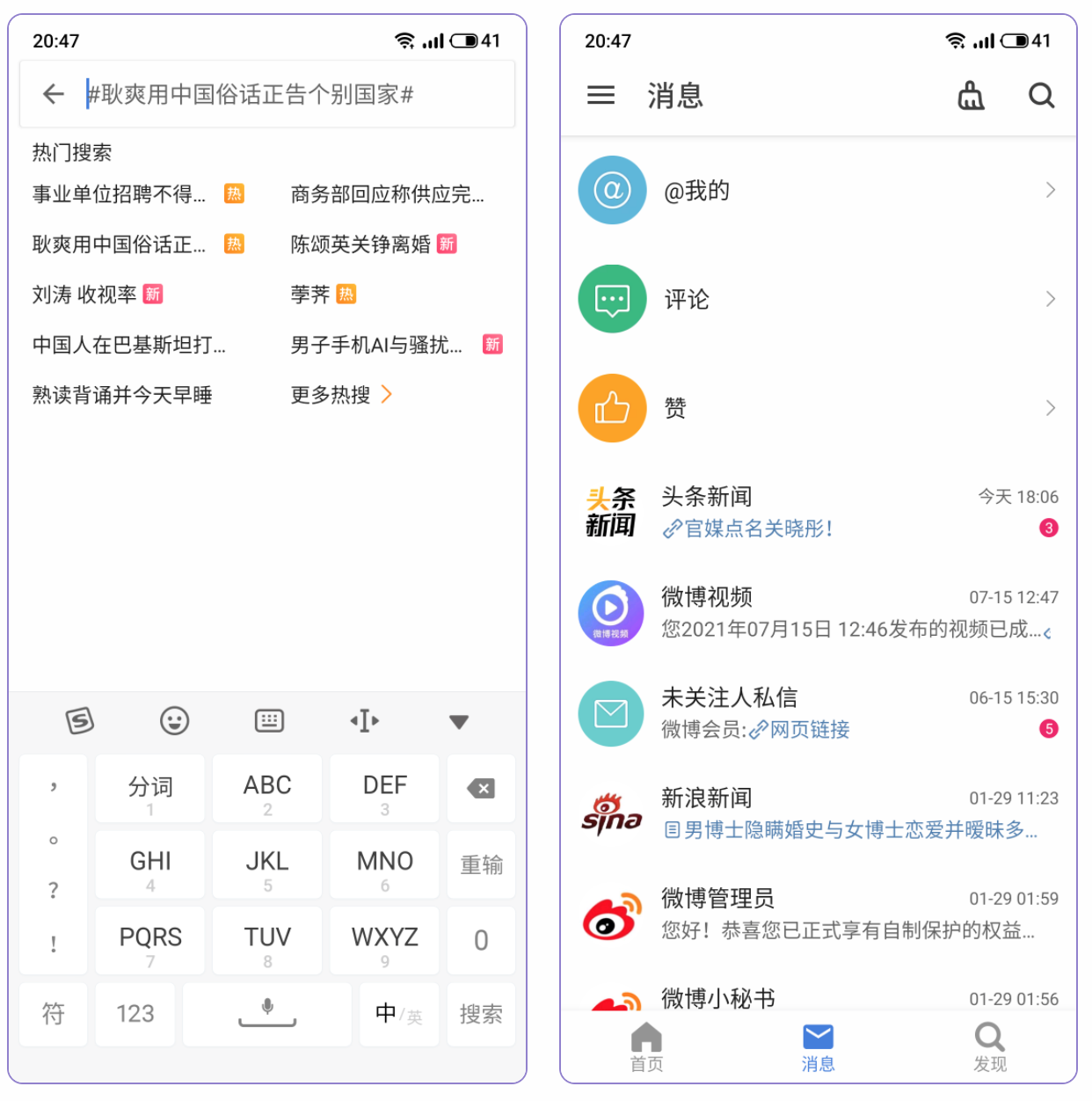Screen dimensions: 1092x1101
Task: Open the 赞 likes row
Action: (818, 408)
